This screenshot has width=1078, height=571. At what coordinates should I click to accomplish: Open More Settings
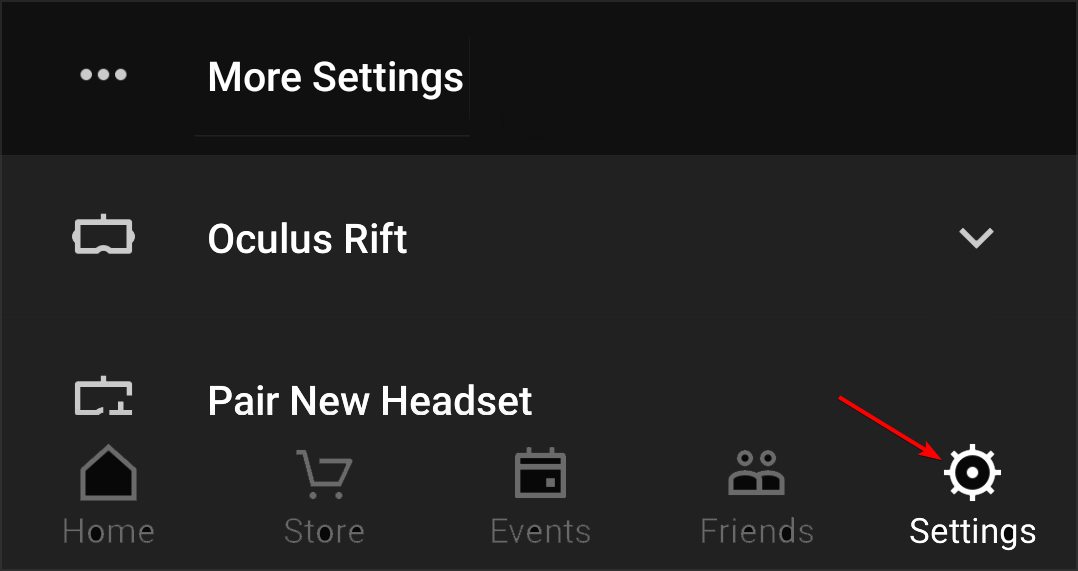[335, 78]
